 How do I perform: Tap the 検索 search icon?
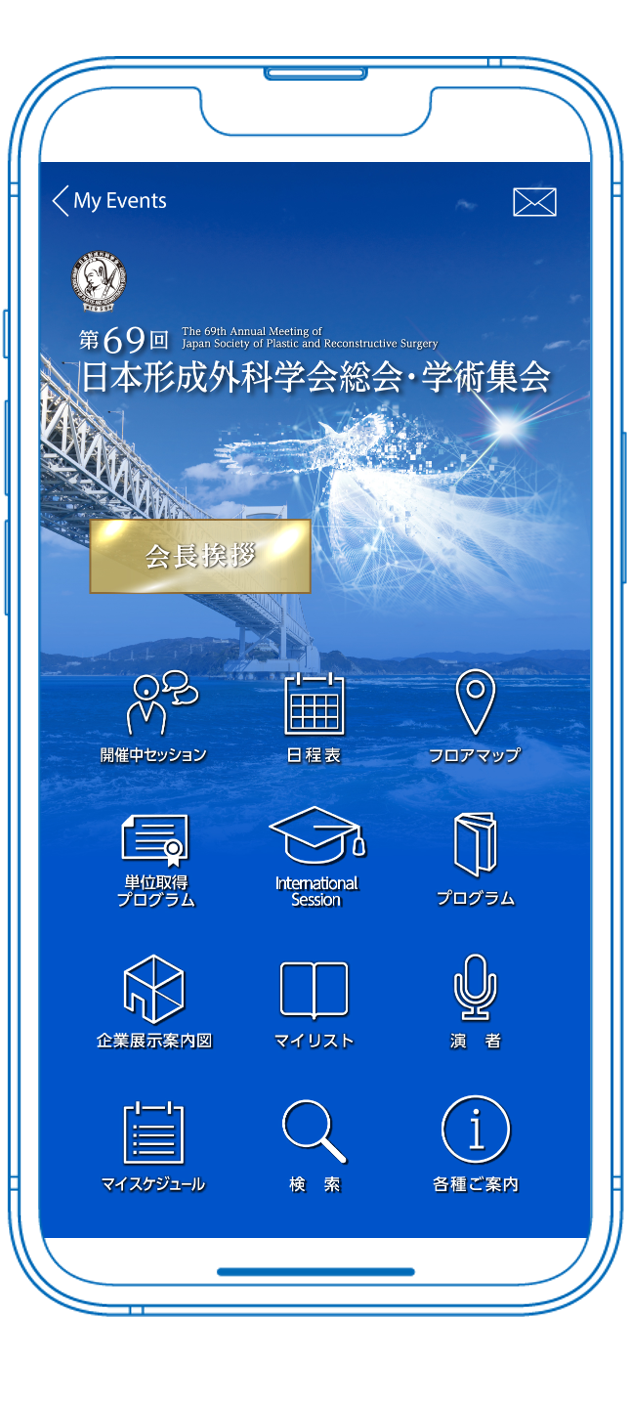[x=314, y=1143]
